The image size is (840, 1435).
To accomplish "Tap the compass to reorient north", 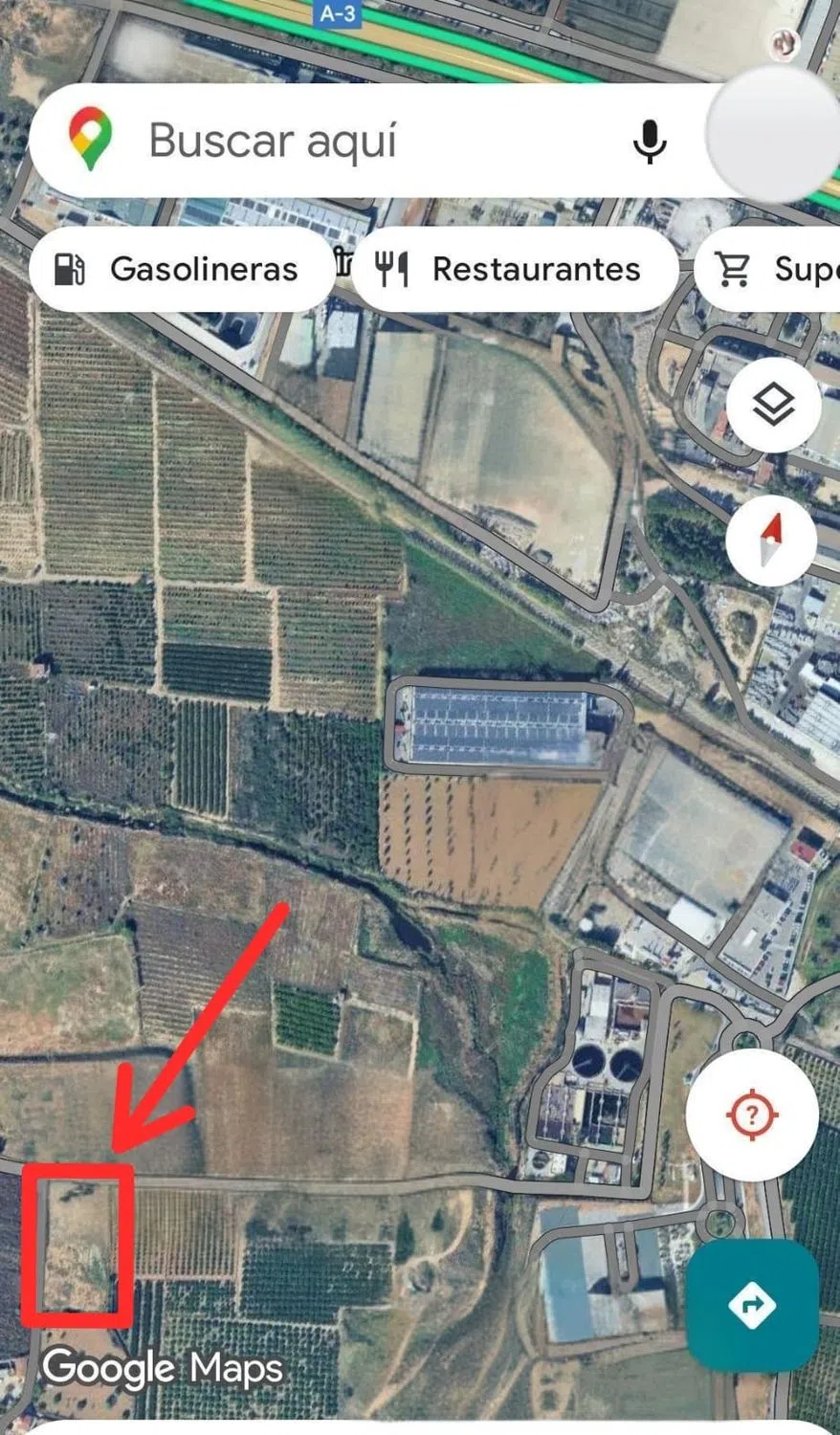I will (771, 541).
